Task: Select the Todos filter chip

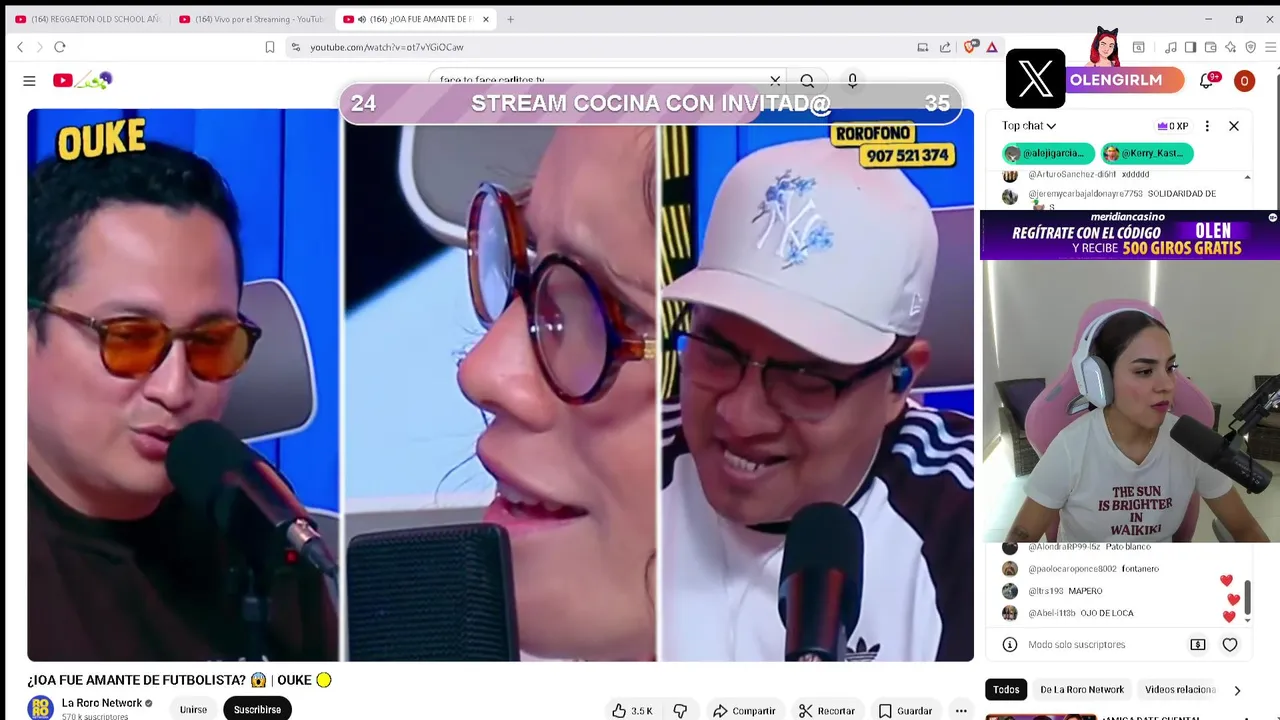Action: pos(1006,689)
